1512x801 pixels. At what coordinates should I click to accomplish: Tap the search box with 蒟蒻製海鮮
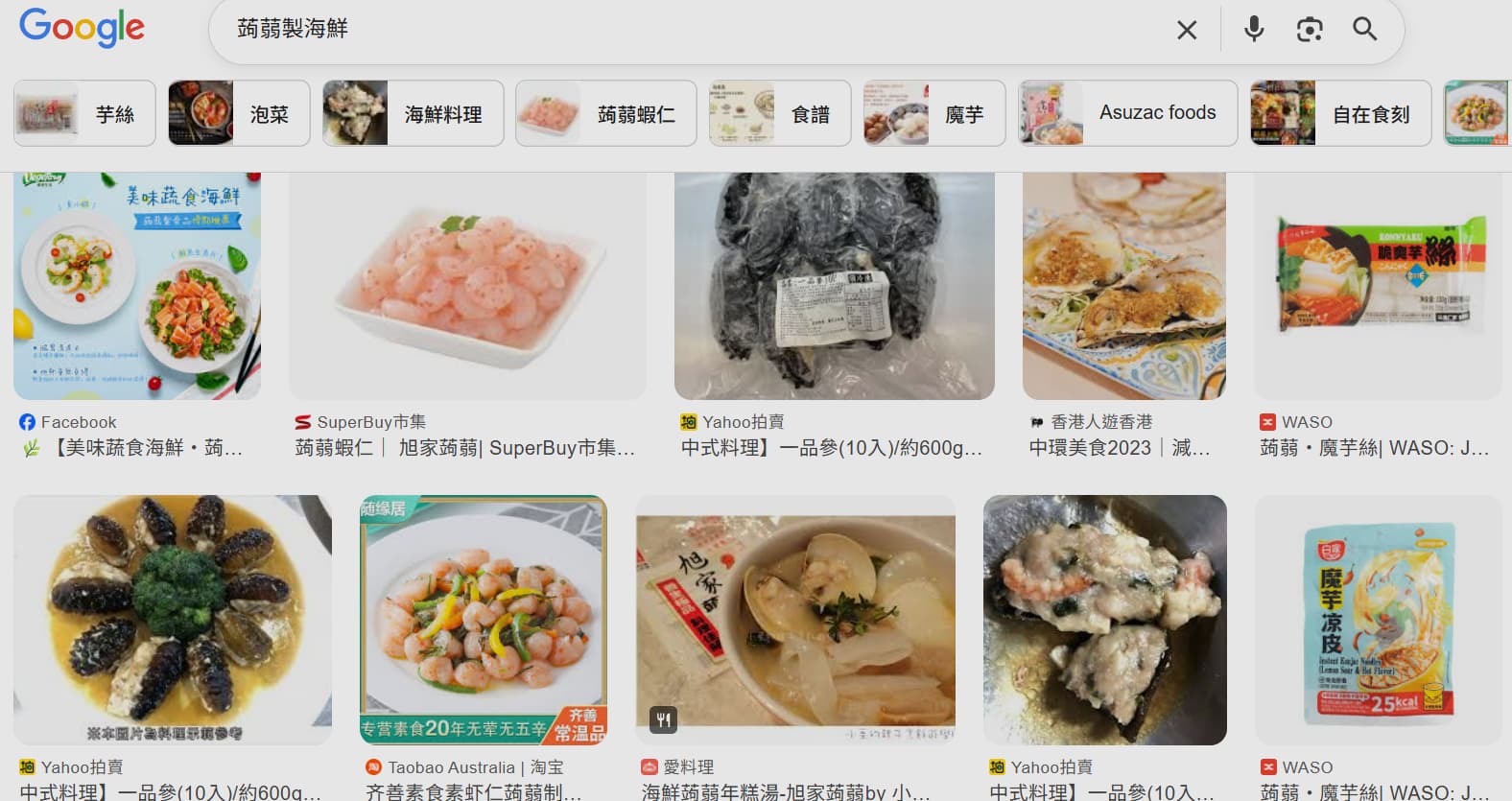click(672, 30)
